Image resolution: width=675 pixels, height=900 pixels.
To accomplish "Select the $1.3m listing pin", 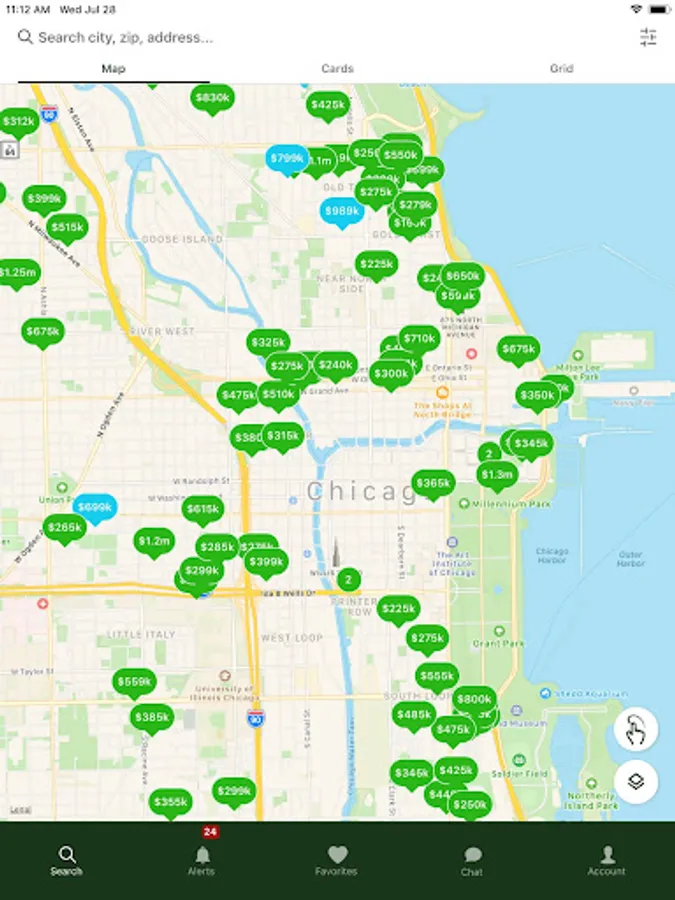I will point(497,475).
